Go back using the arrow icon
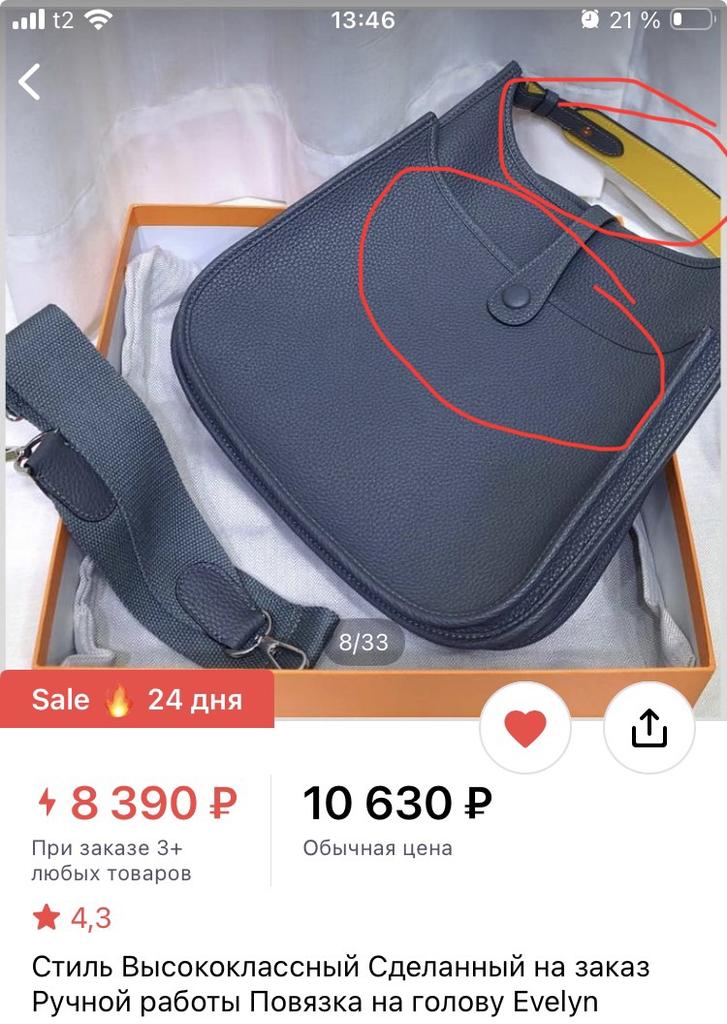Image resolution: width=727 pixels, height=1024 pixels. click(31, 81)
